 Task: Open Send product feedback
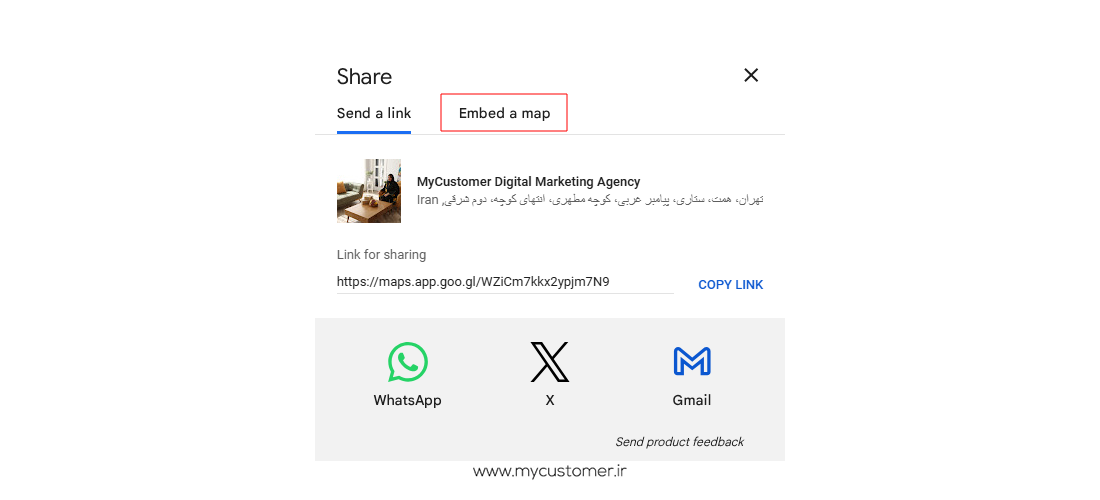click(x=679, y=442)
